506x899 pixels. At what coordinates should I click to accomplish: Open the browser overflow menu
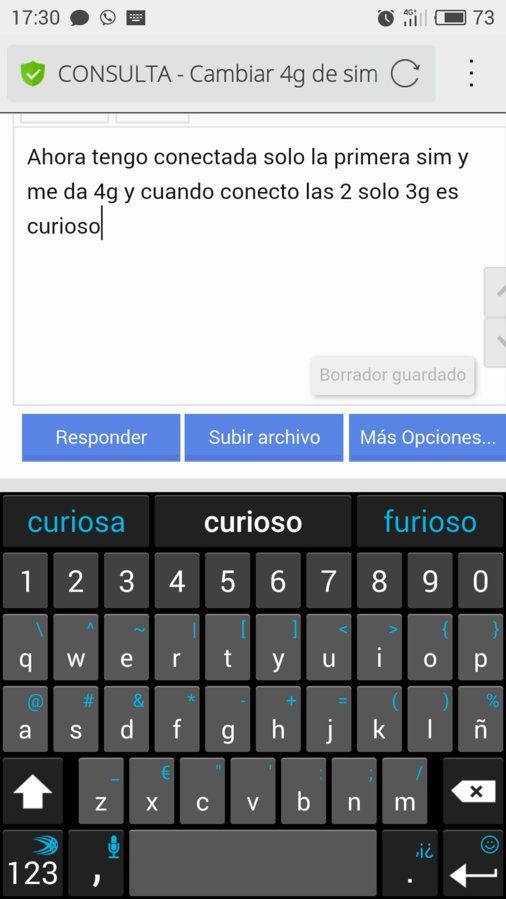[x=470, y=74]
